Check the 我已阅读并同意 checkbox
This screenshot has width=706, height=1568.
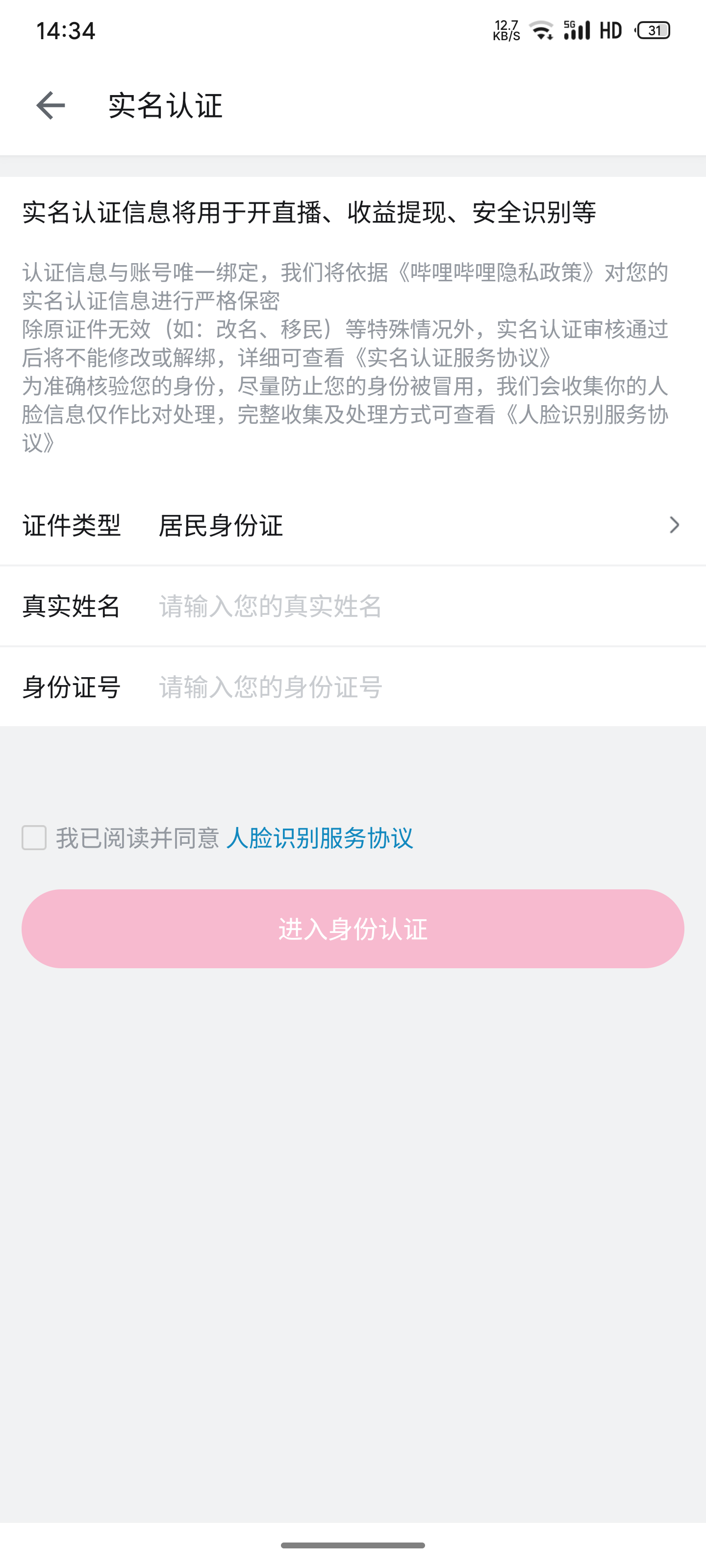(34, 838)
